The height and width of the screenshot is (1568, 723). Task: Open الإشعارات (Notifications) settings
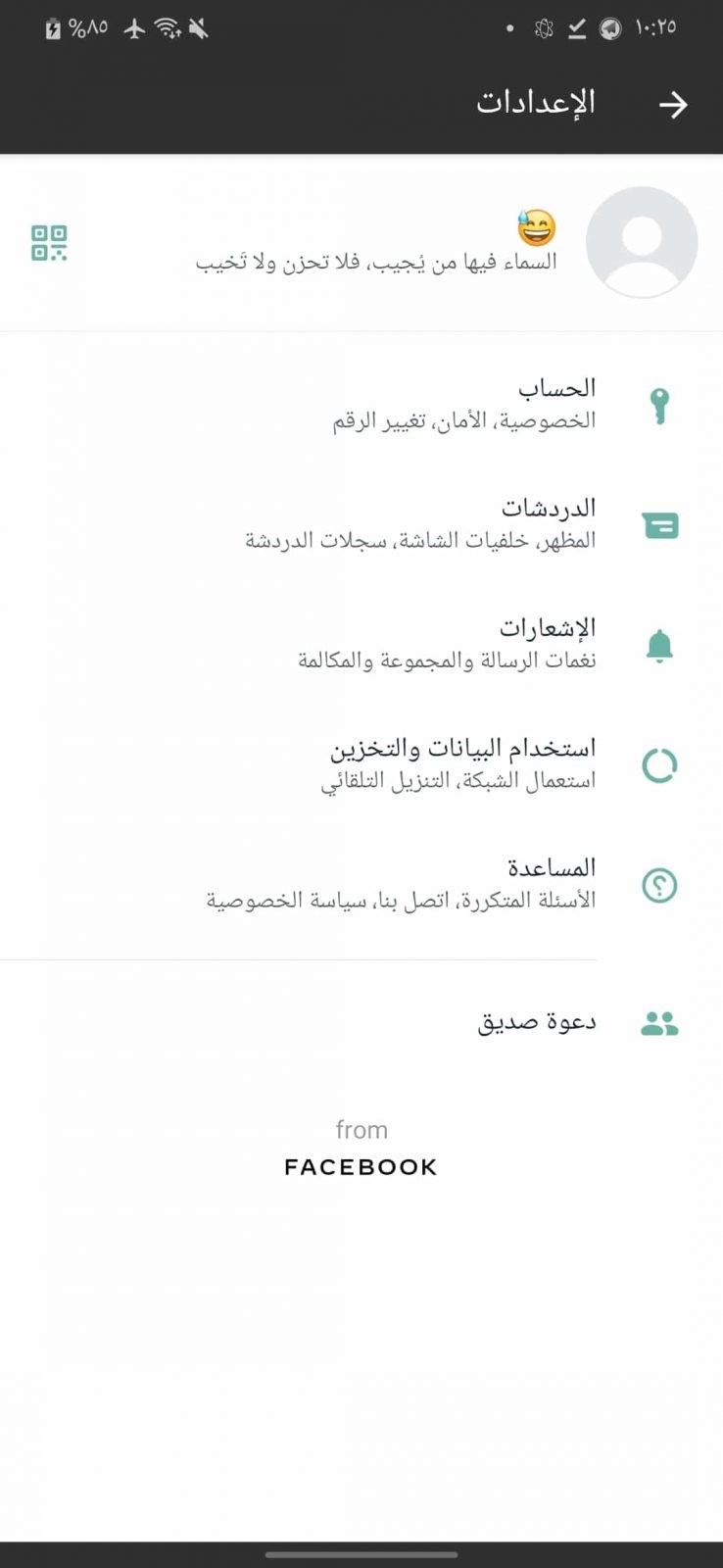point(361,644)
